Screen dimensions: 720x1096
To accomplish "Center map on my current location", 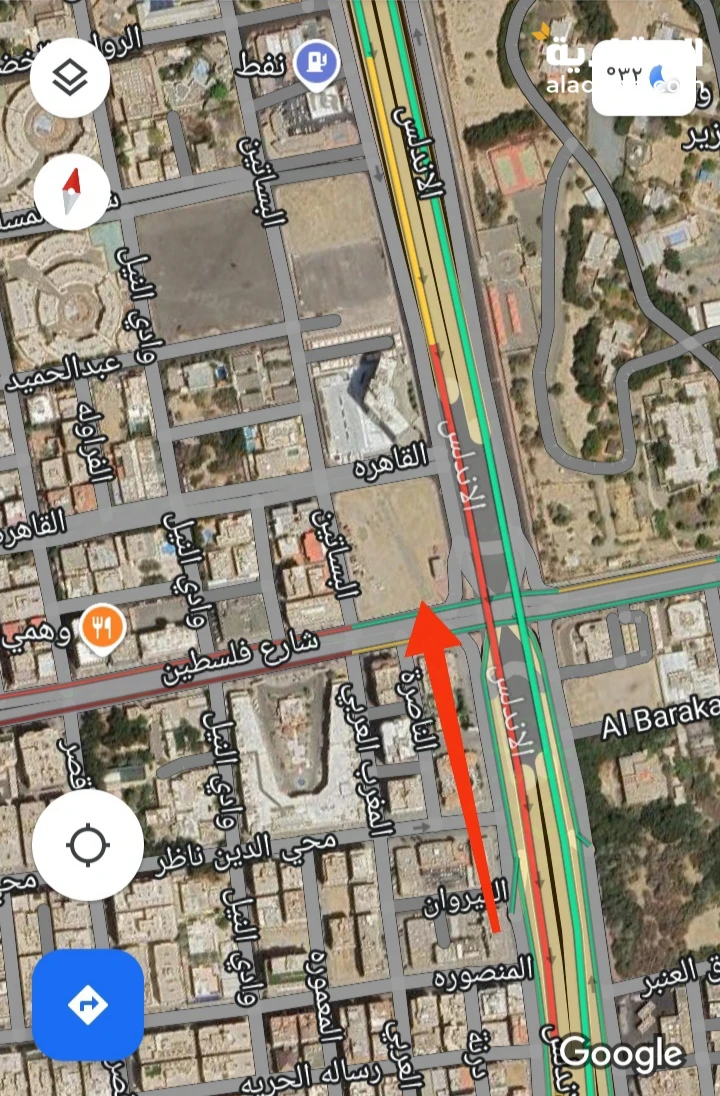I will [88, 846].
